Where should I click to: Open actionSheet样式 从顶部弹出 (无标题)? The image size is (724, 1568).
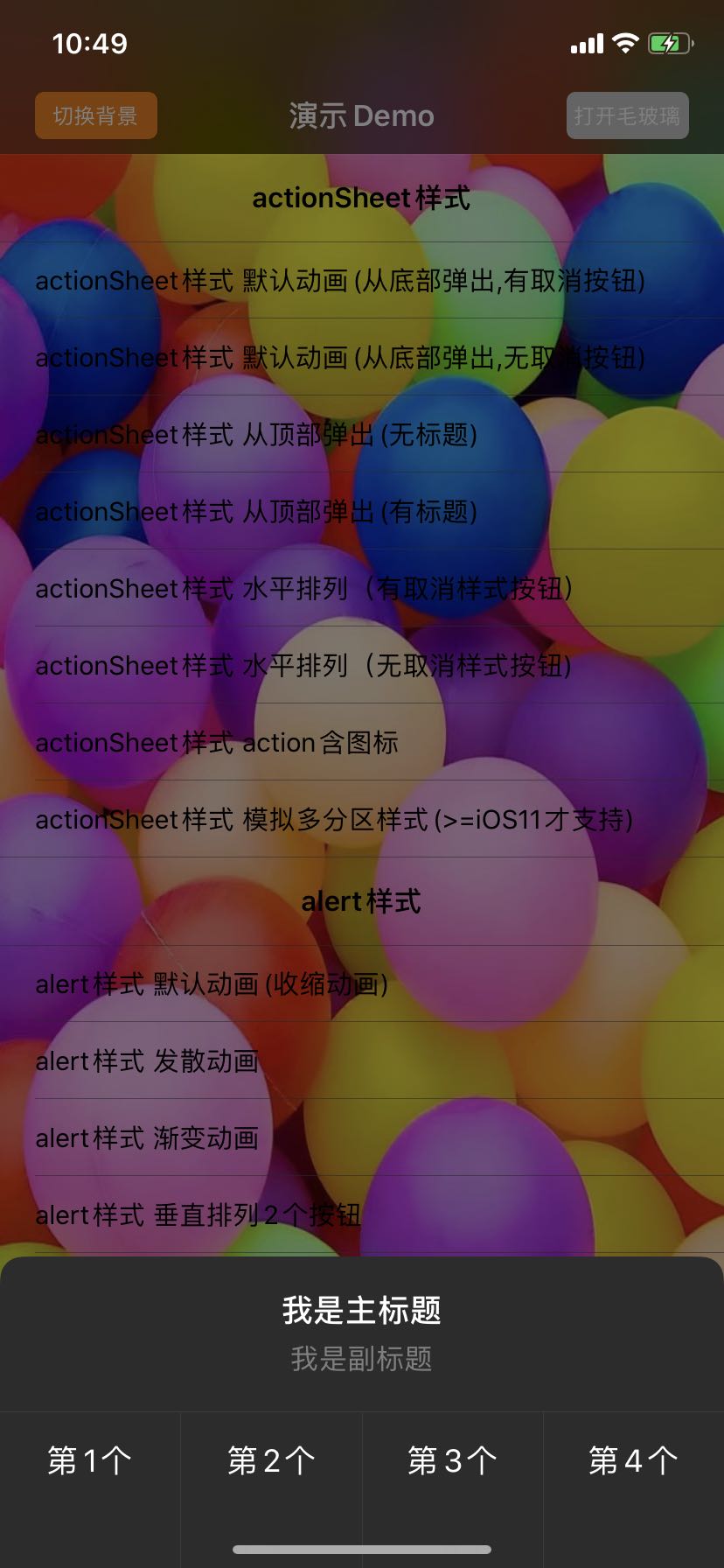click(362, 434)
